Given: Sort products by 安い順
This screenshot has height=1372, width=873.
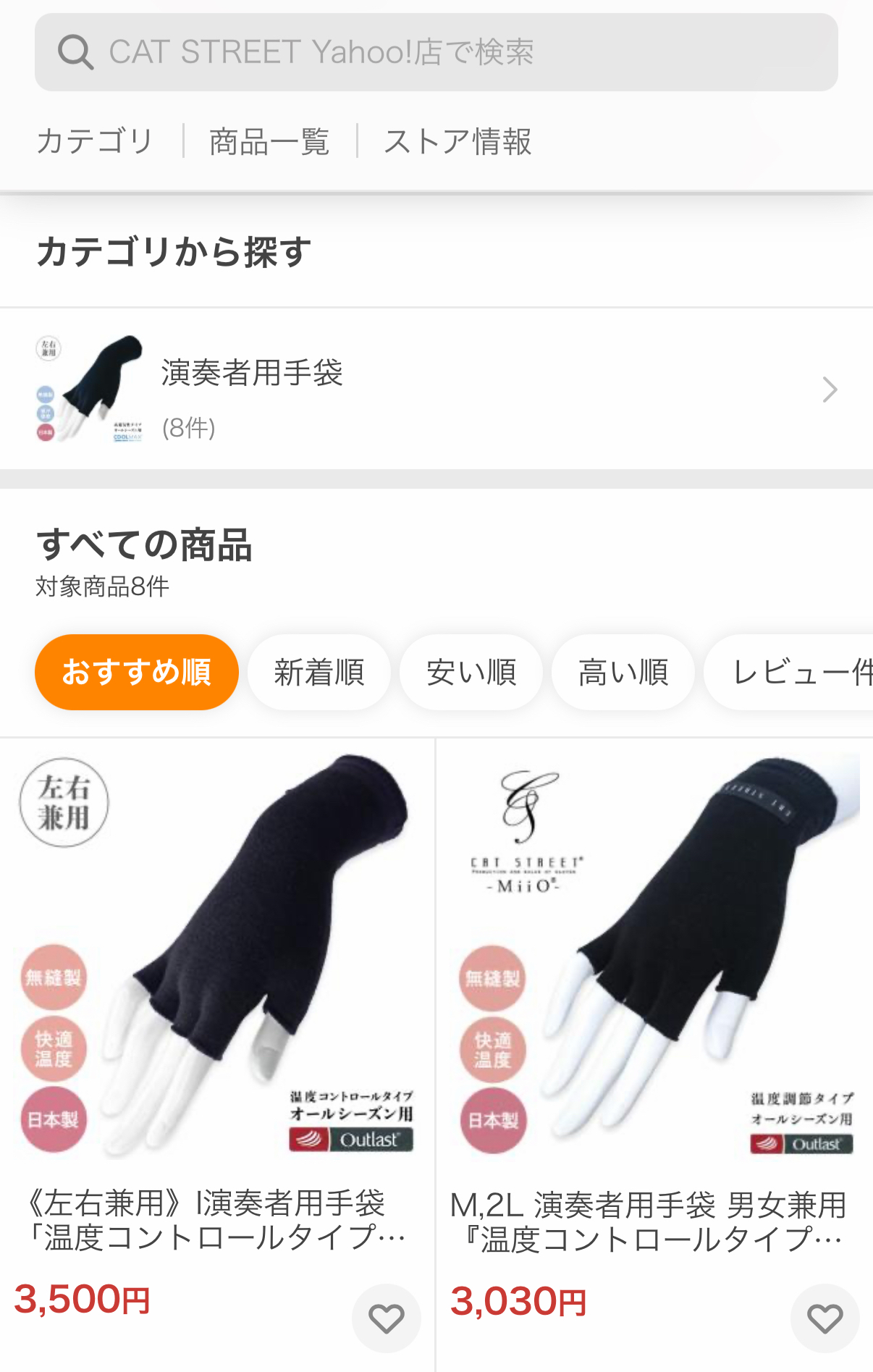Looking at the screenshot, I should (471, 672).
